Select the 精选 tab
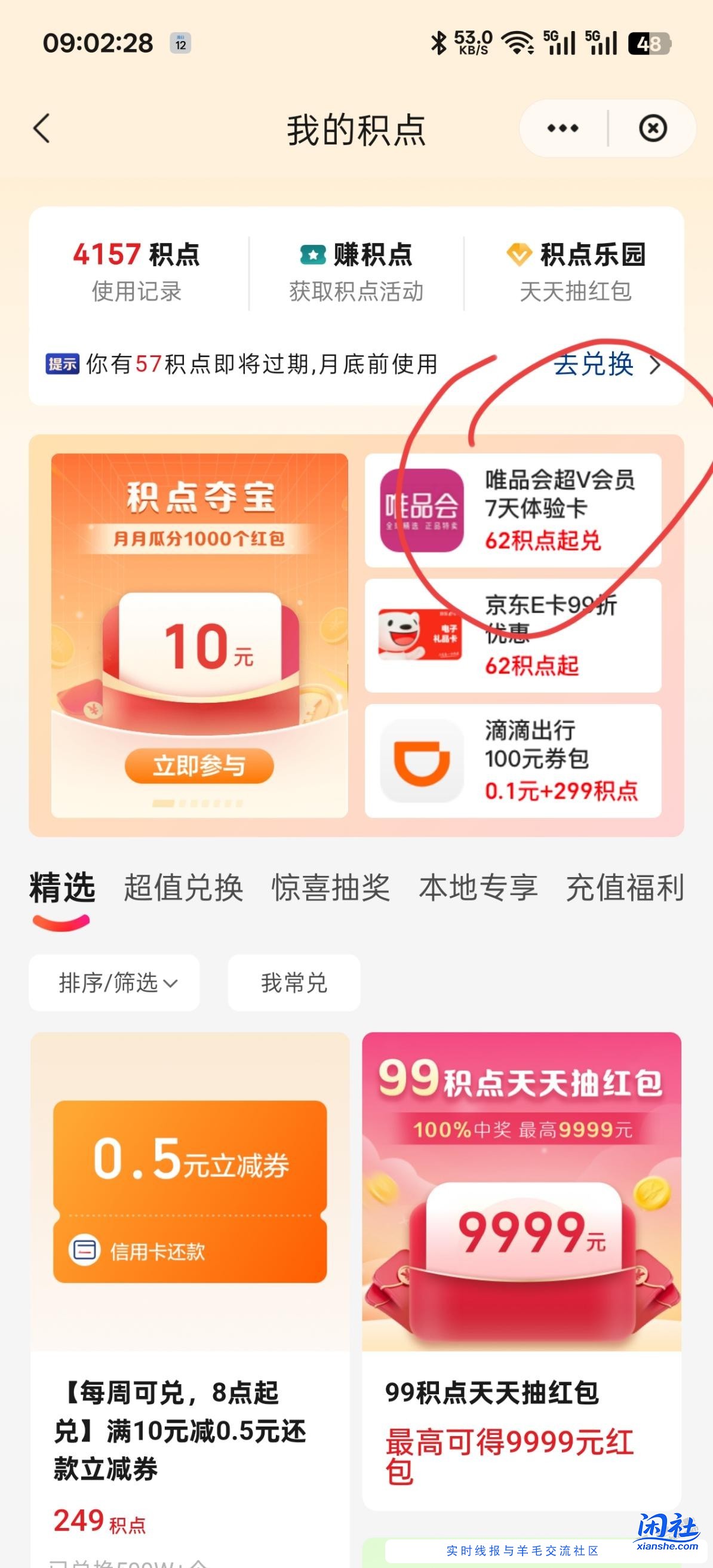The width and height of the screenshot is (713, 1568). [x=62, y=887]
